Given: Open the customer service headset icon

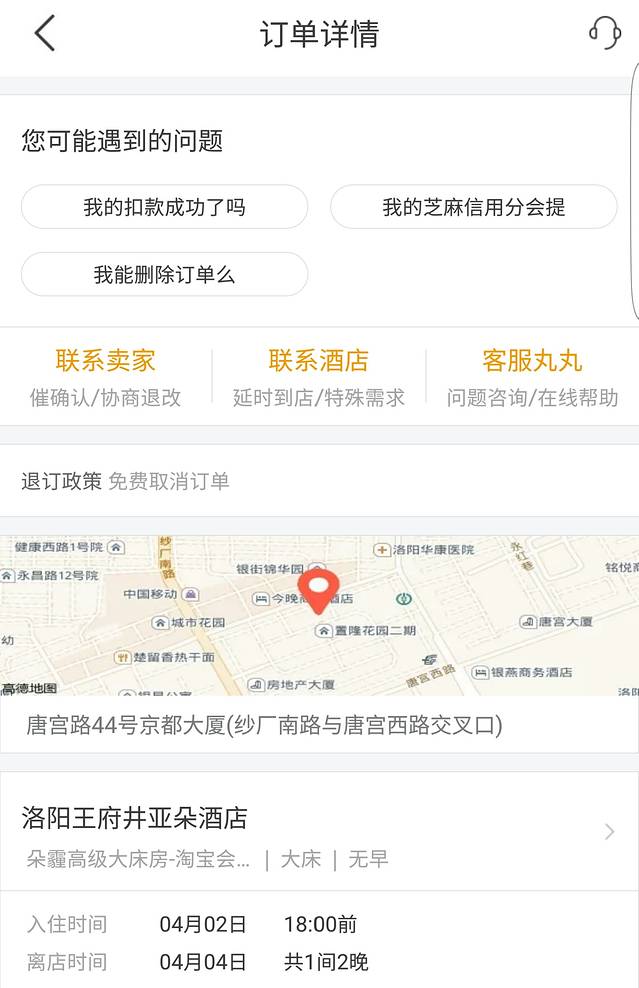Looking at the screenshot, I should point(604,33).
